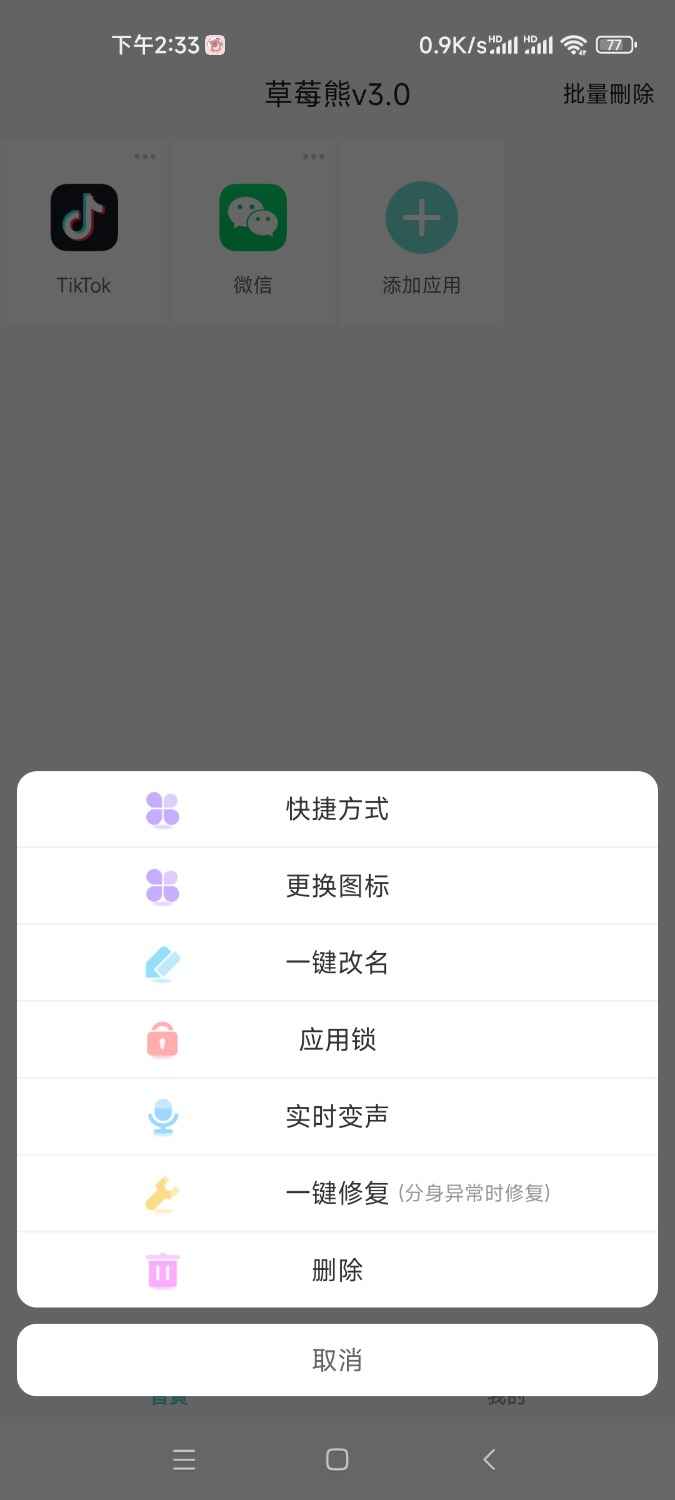Dismiss the menu with 取消

[x=337, y=1360]
